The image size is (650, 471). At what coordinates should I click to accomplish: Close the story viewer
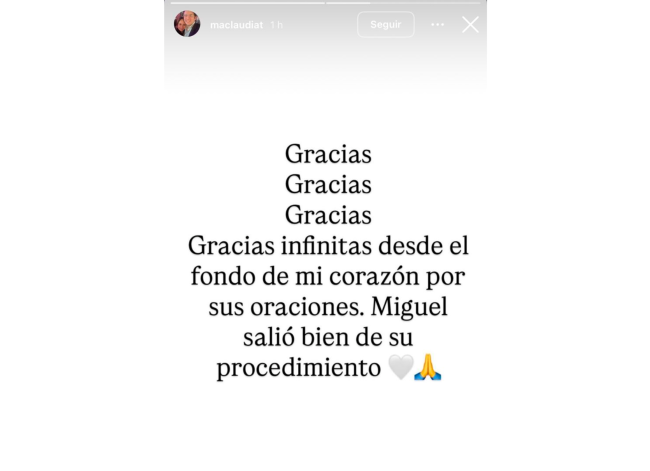tap(470, 25)
